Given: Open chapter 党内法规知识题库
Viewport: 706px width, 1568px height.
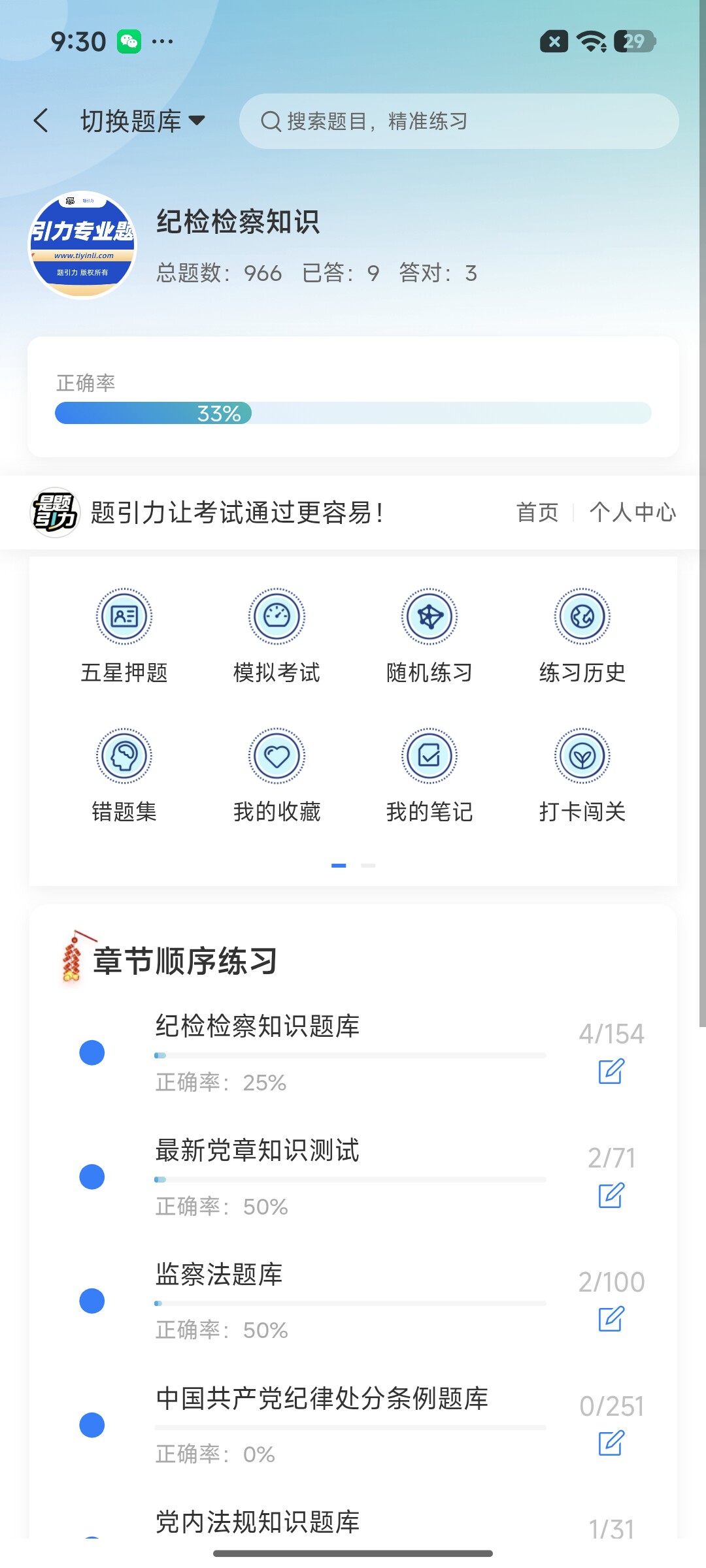Looking at the screenshot, I should coord(353,1522).
